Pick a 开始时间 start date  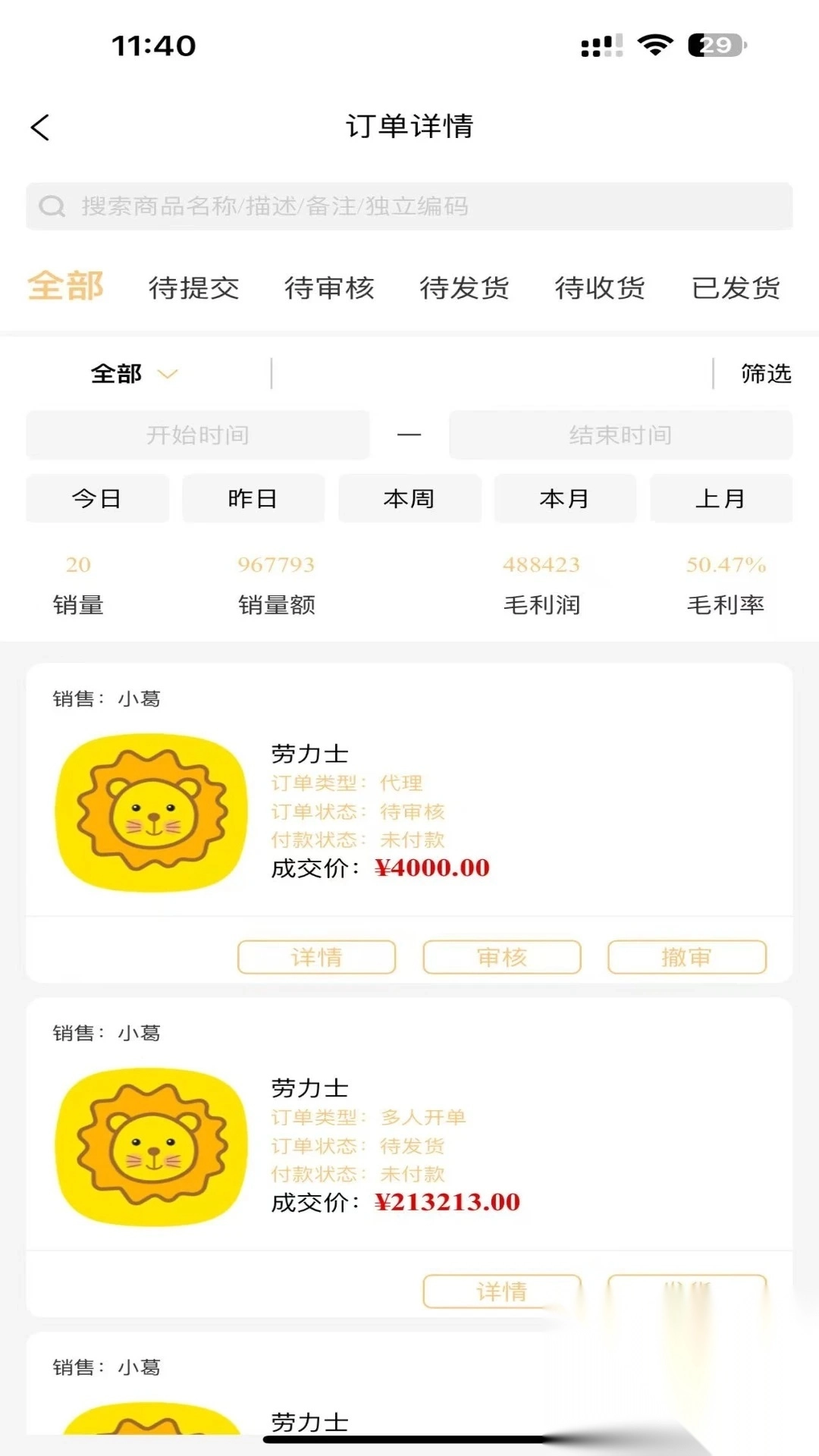[x=198, y=435]
